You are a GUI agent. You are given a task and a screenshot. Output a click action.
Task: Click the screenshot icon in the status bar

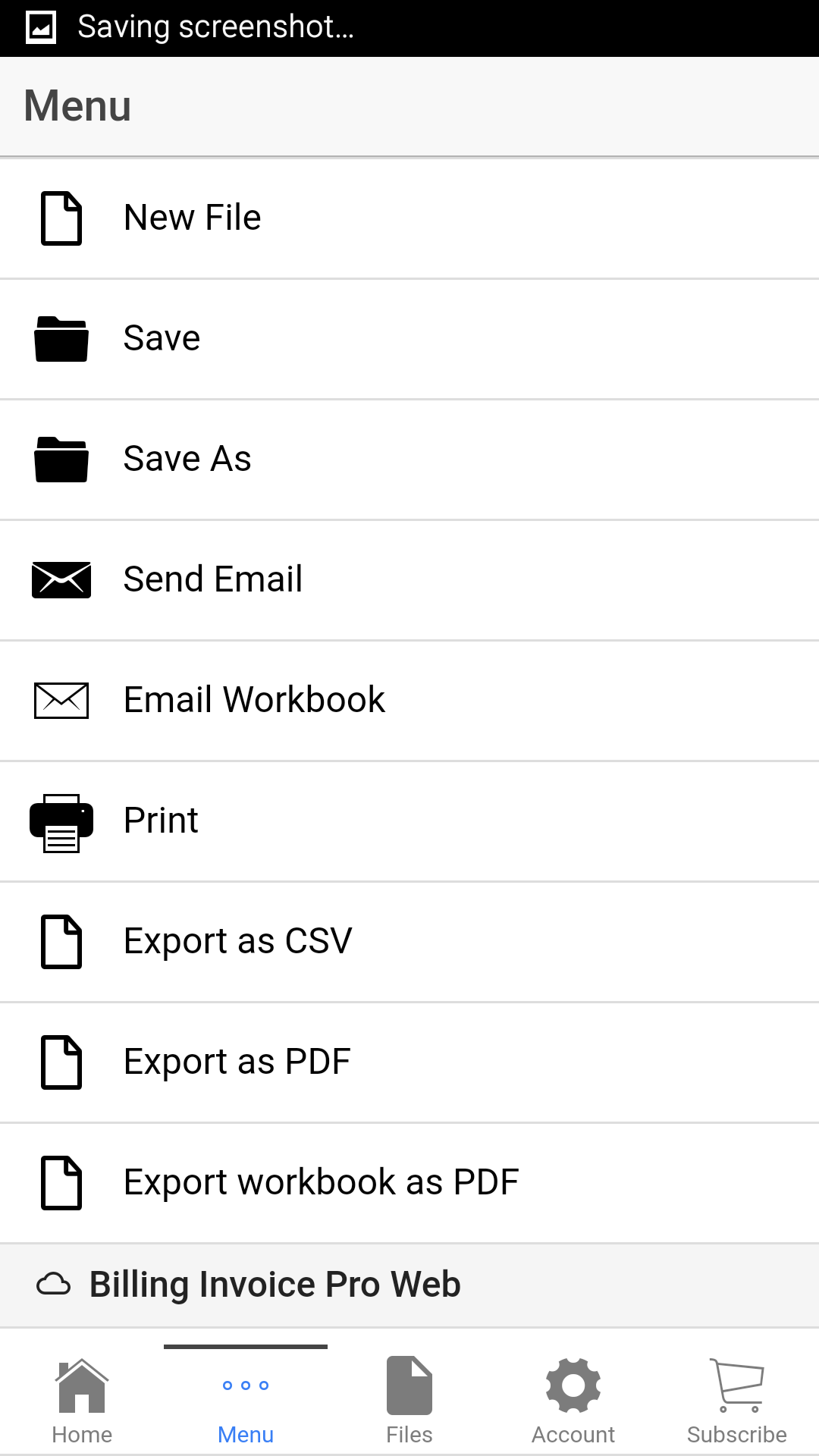(x=41, y=27)
